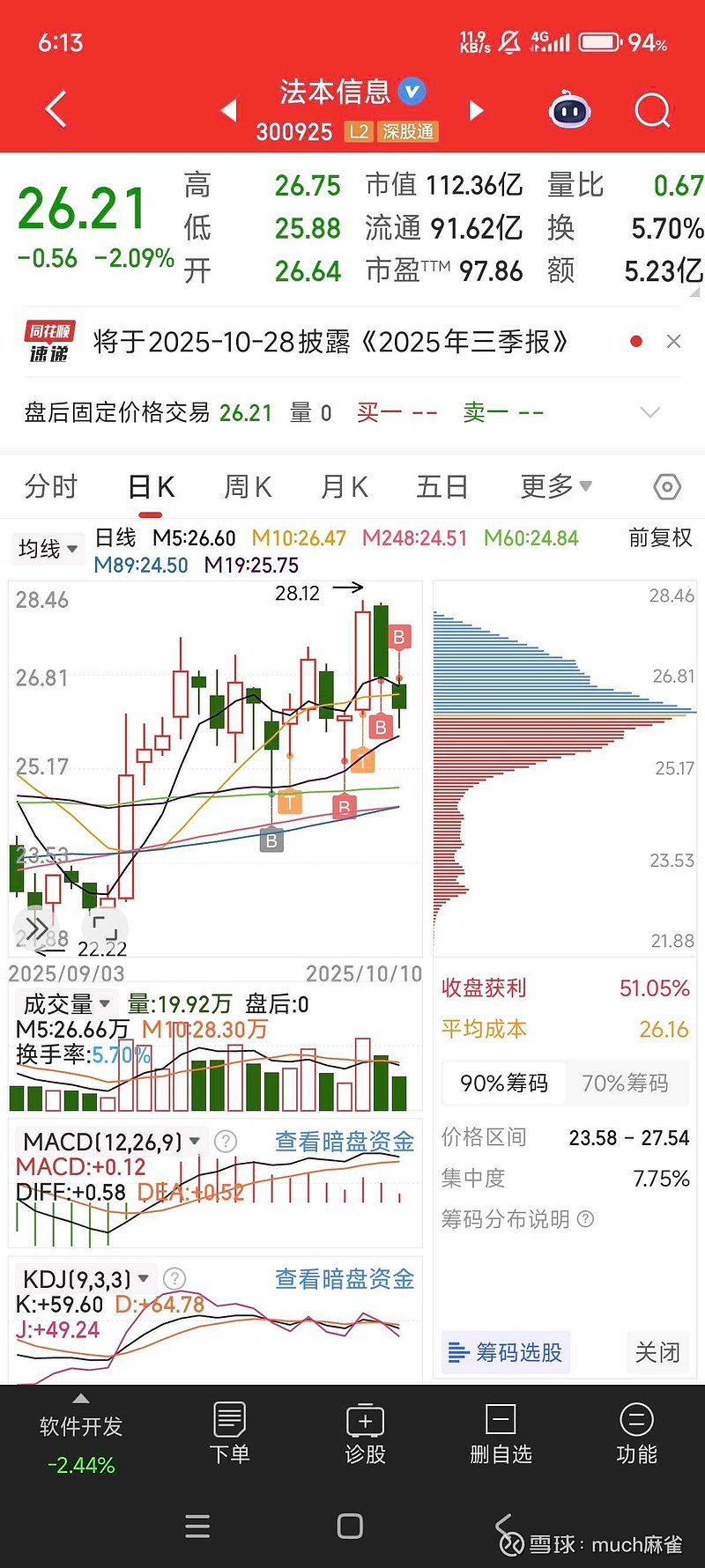Expand the 盘后固定价格交易 row
Screen dimensions: 705x1568
650,412
